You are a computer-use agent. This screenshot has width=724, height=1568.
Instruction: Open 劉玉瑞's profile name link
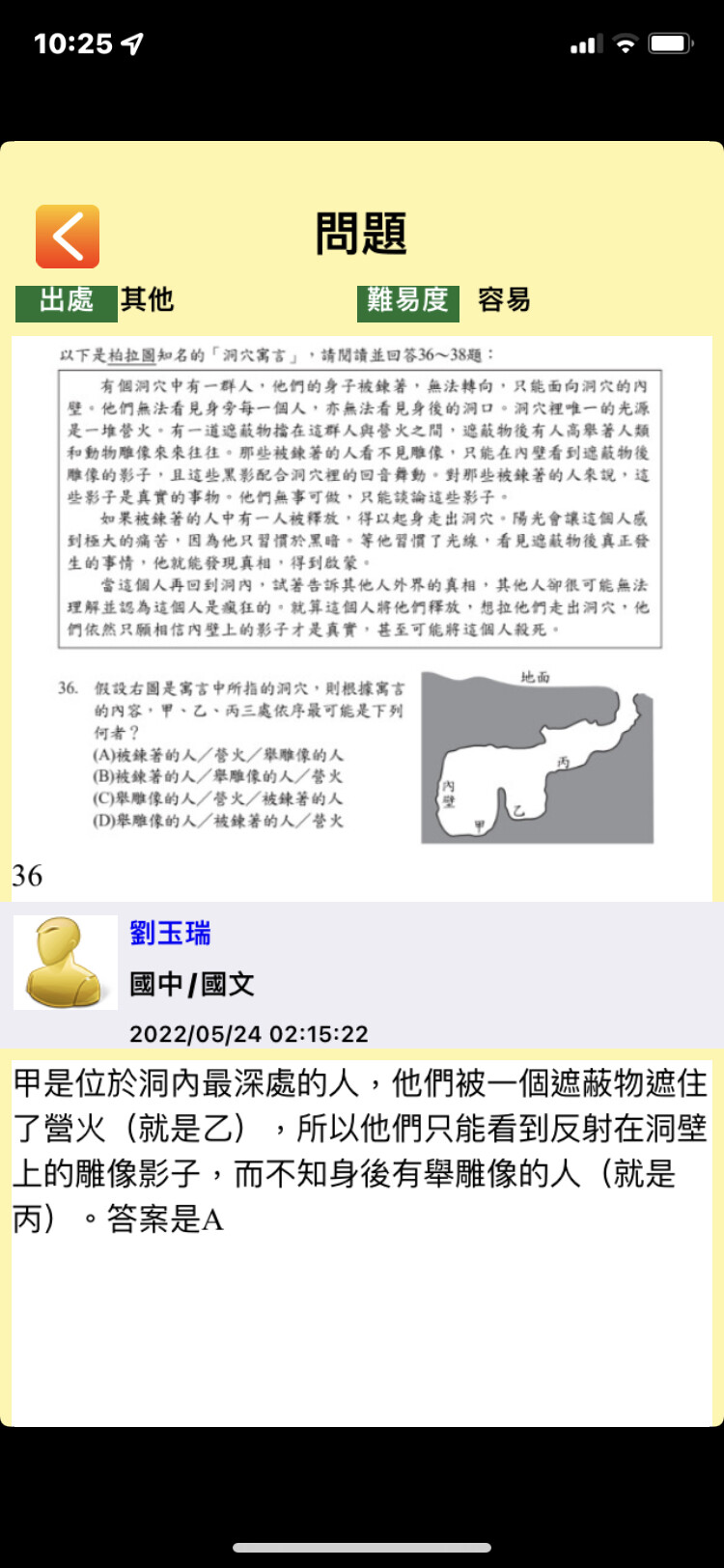point(170,934)
